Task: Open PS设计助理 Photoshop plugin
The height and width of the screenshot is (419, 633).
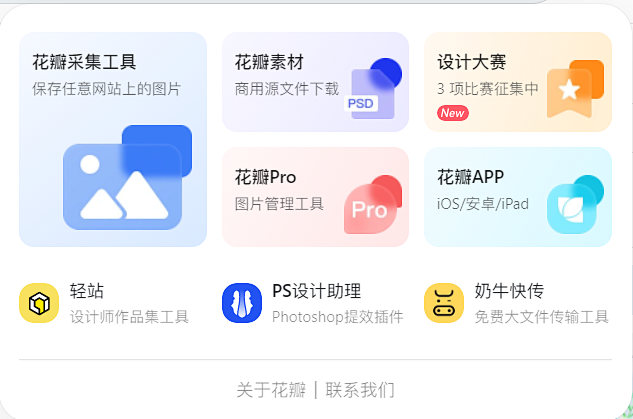Action: 312,303
